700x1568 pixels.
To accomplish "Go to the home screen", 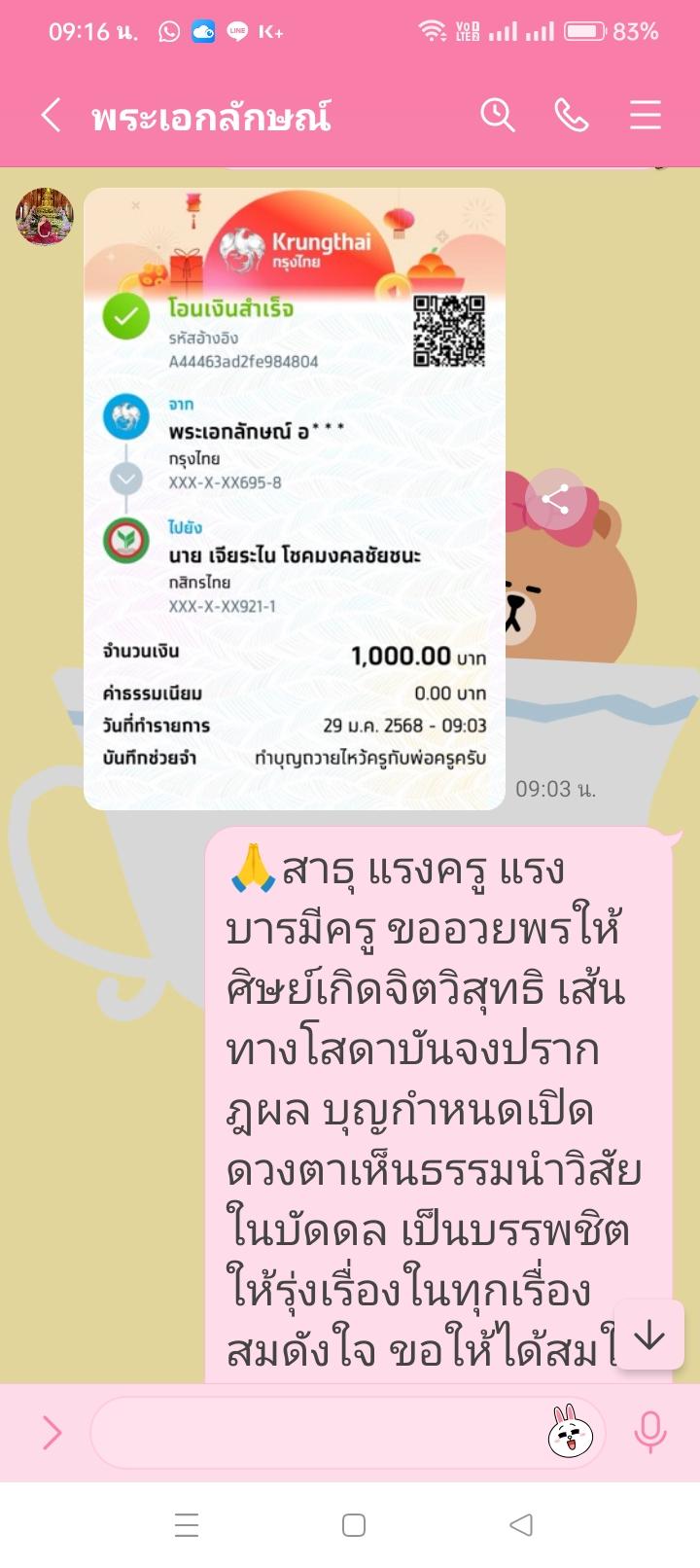I will point(354,1524).
